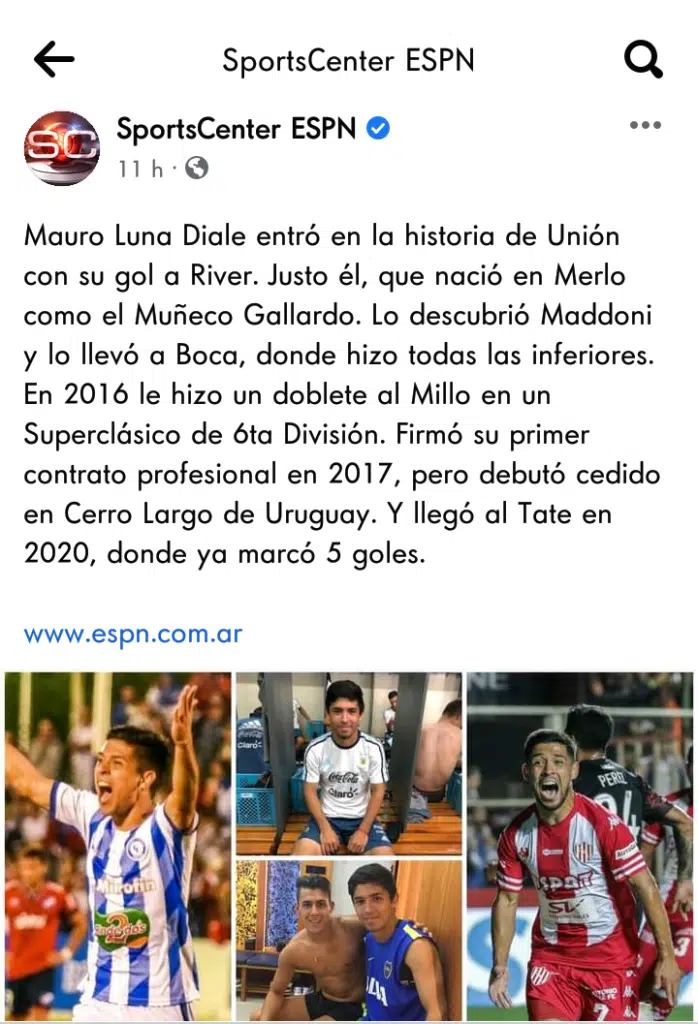The height and width of the screenshot is (1024, 698).
Task: Go back using the top arrow
Action: 54,60
